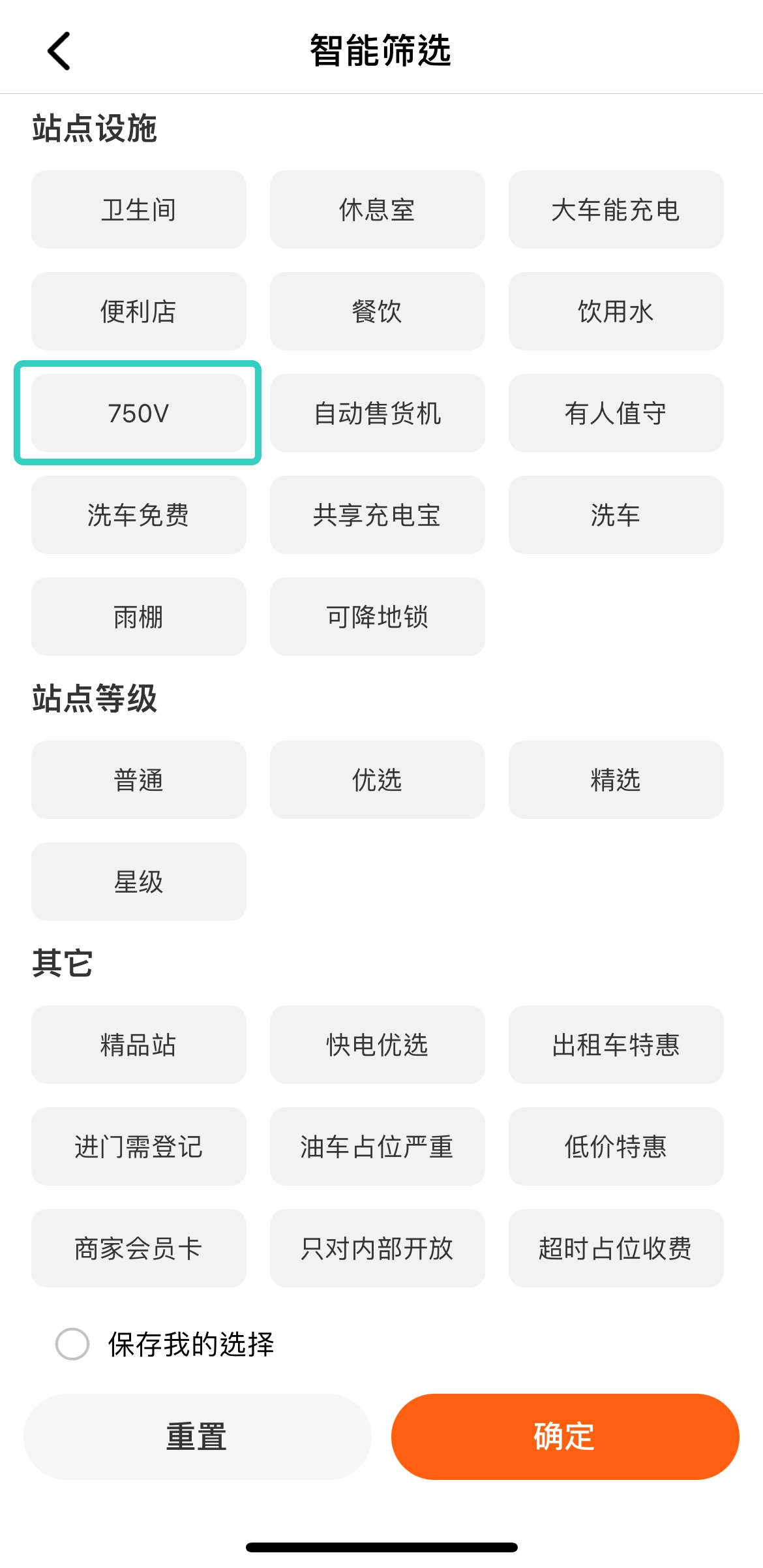Pick the 星级 station level

pos(139,882)
